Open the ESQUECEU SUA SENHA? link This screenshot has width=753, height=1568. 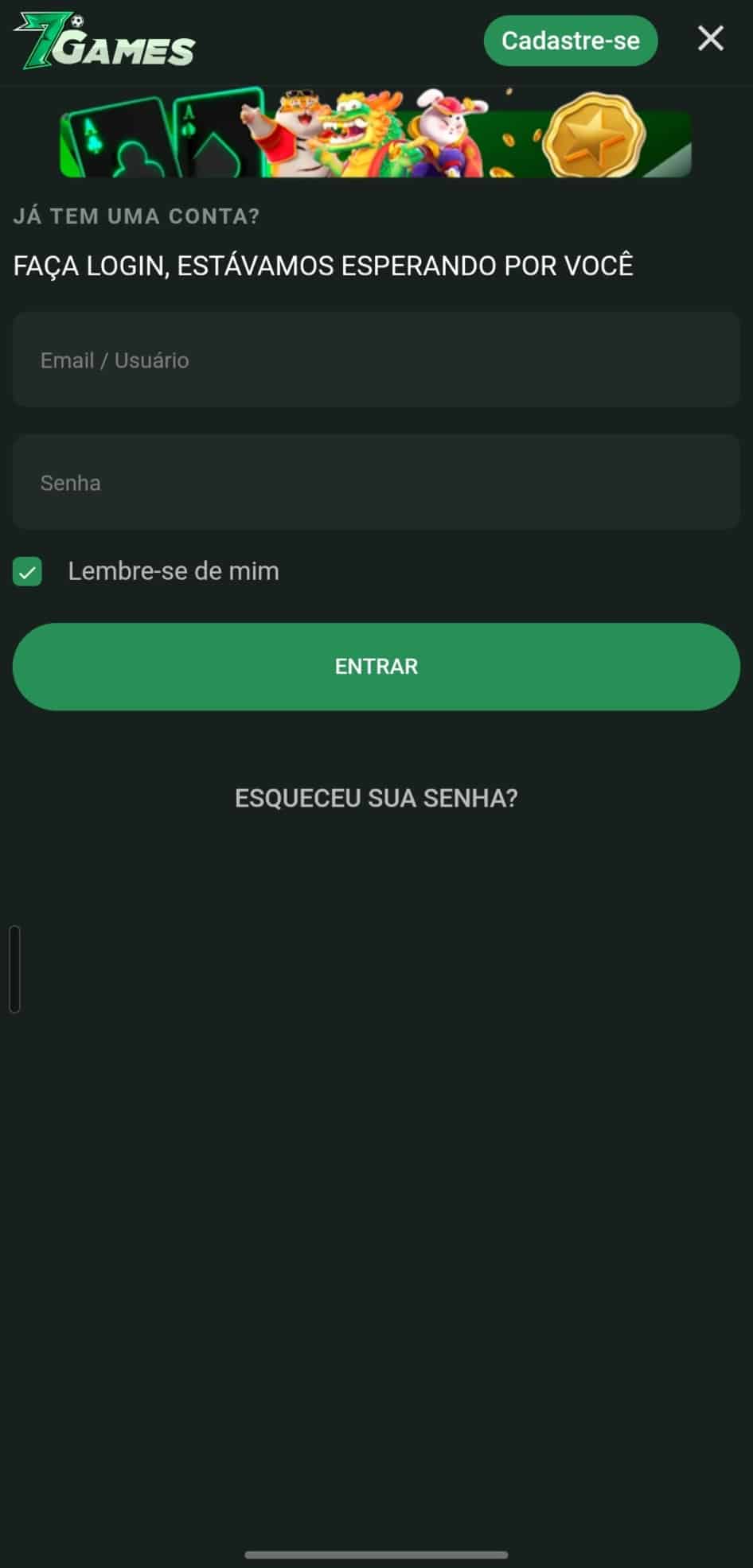pos(376,798)
